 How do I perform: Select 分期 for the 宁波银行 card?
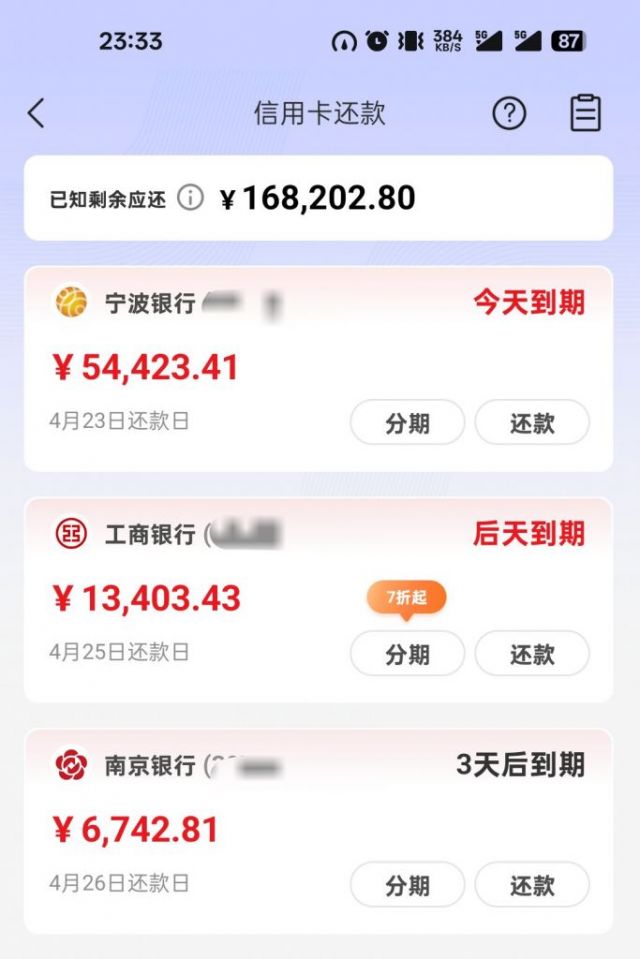pos(407,423)
